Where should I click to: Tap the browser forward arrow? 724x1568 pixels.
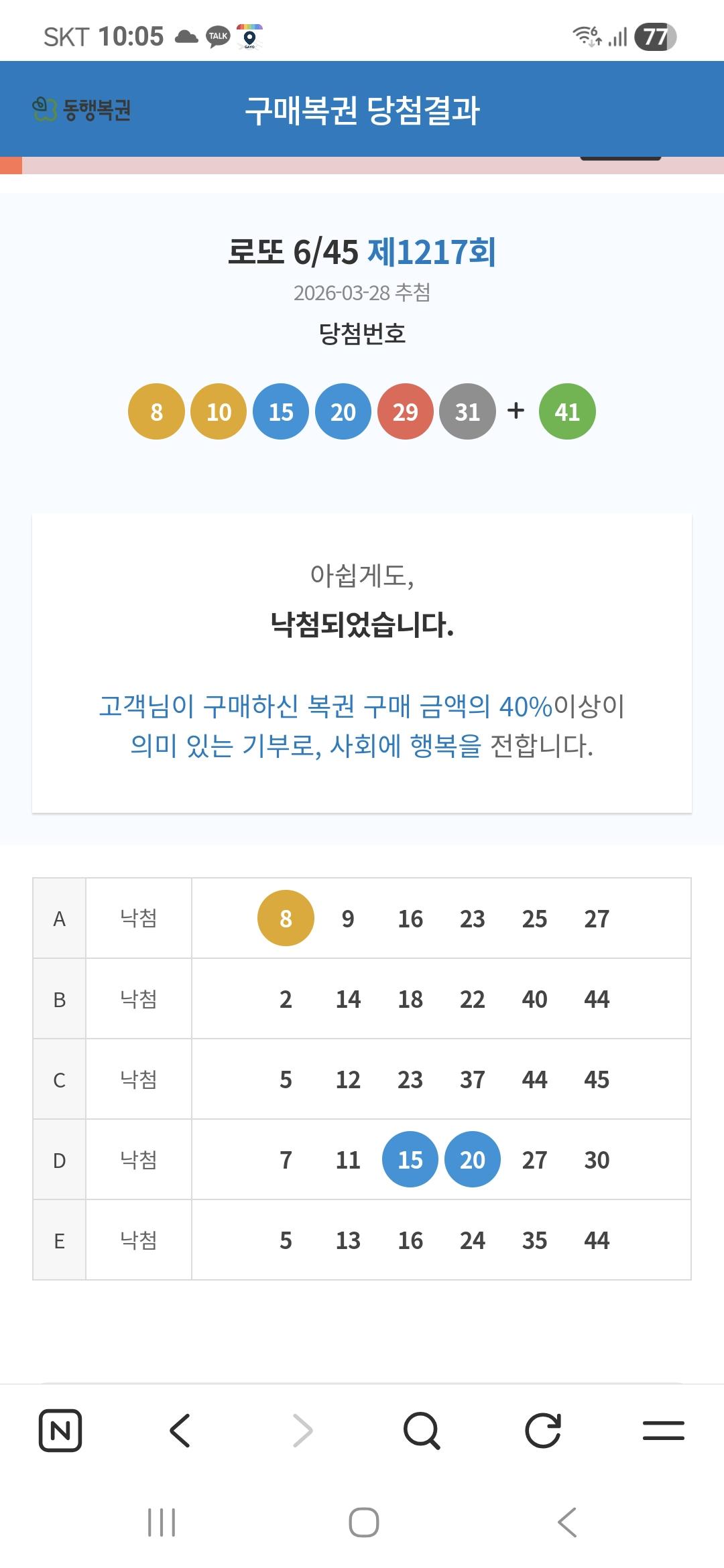(302, 1431)
